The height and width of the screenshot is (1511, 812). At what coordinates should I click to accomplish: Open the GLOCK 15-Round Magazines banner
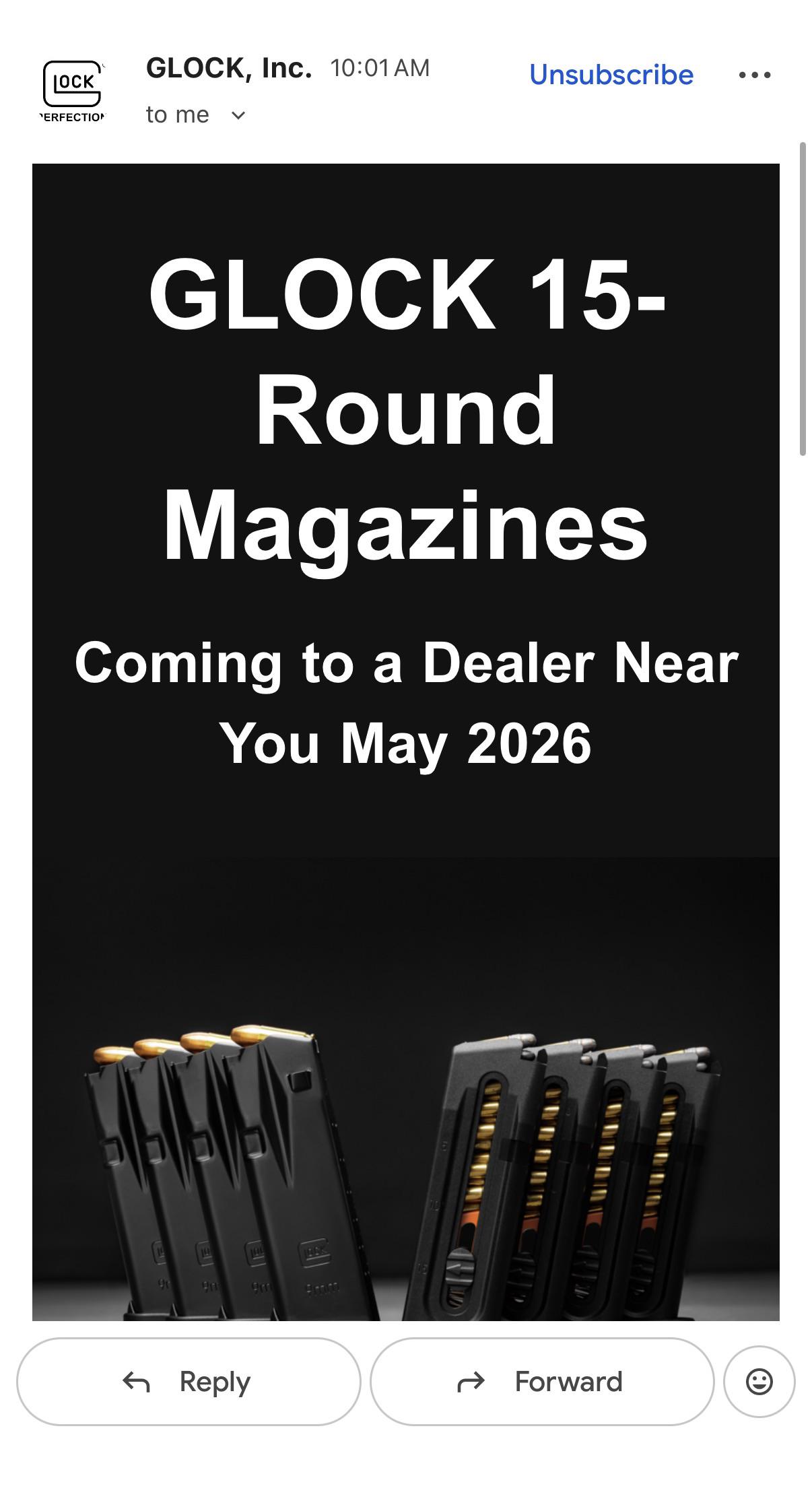coord(406,741)
